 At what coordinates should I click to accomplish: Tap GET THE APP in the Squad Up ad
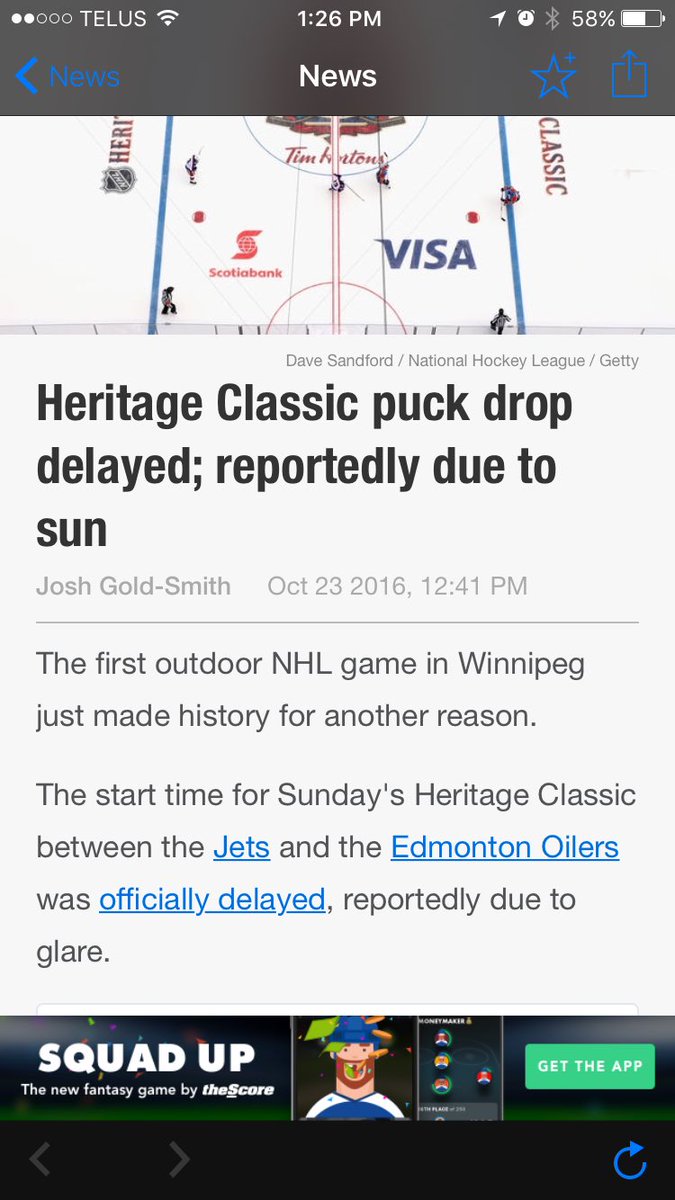click(x=590, y=1066)
